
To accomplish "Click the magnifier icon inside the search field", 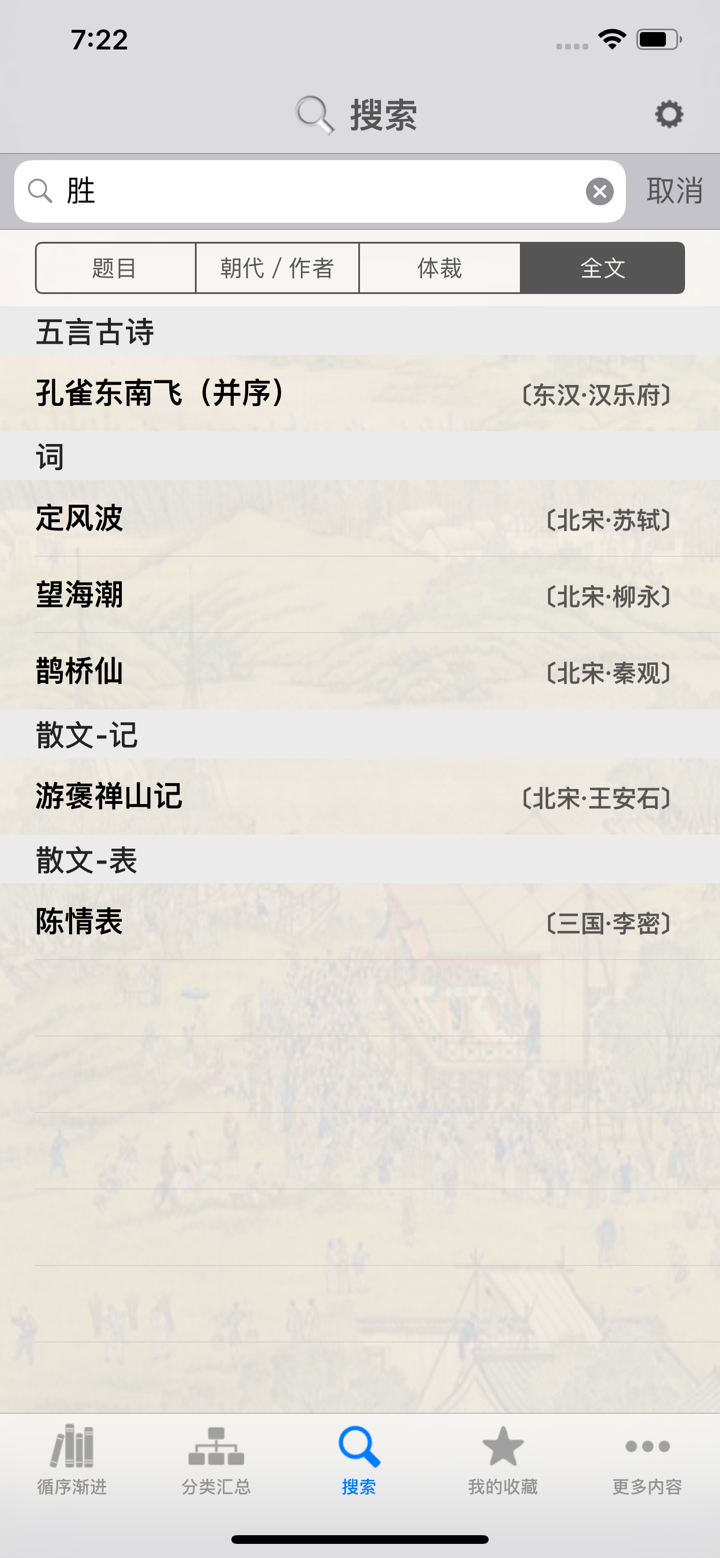I will 39,190.
